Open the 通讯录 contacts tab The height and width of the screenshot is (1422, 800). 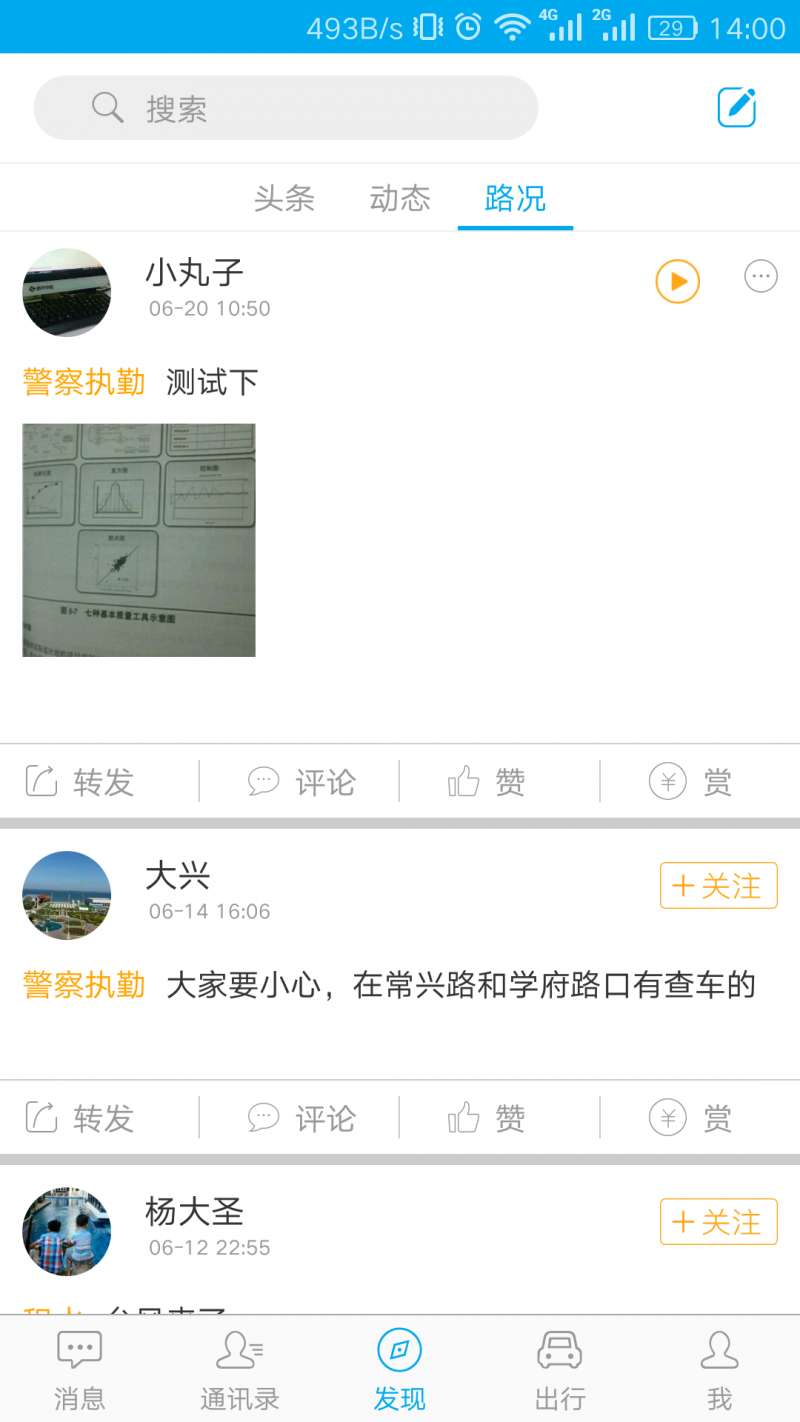[x=240, y=1370]
